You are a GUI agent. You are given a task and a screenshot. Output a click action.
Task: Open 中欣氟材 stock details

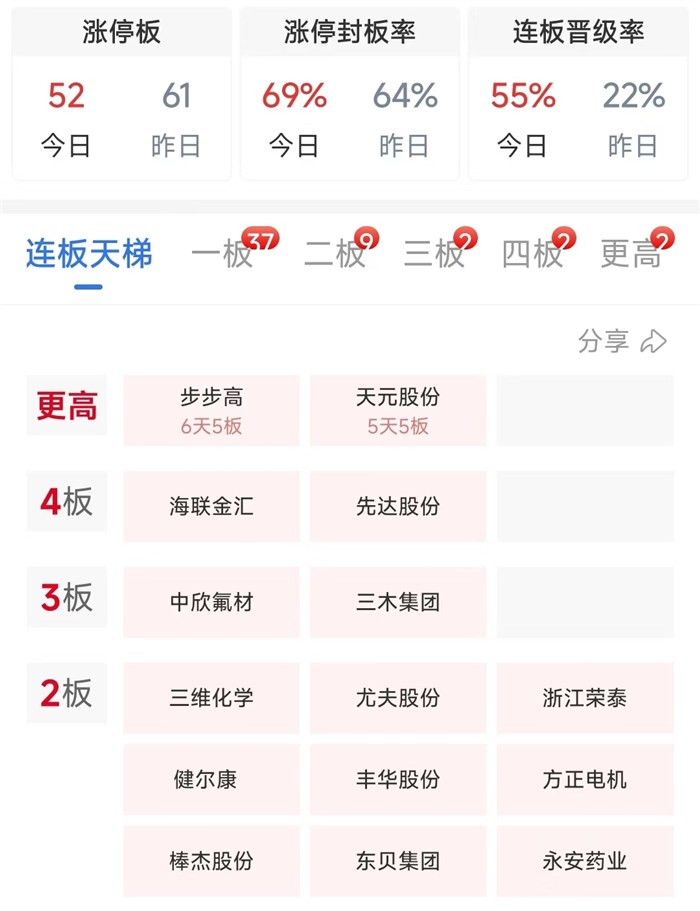click(x=211, y=602)
